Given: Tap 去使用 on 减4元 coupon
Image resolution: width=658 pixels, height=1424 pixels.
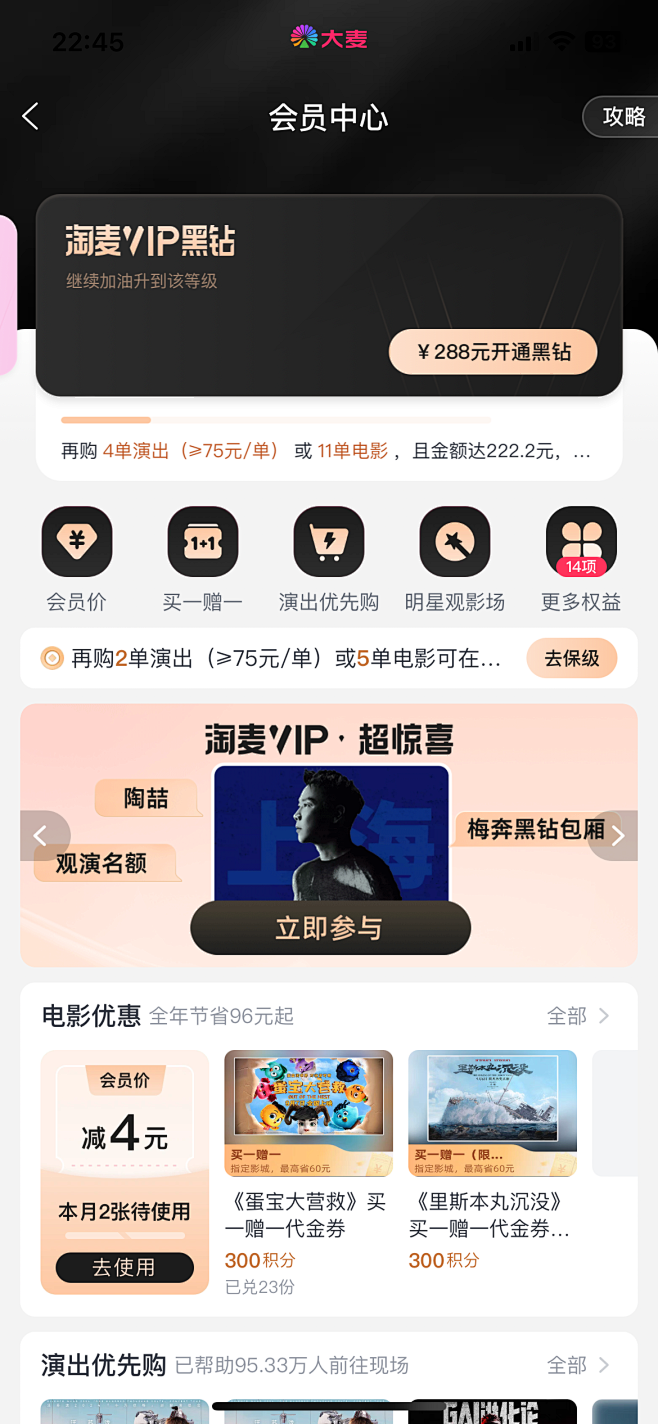Looking at the screenshot, I should pos(124,1267).
